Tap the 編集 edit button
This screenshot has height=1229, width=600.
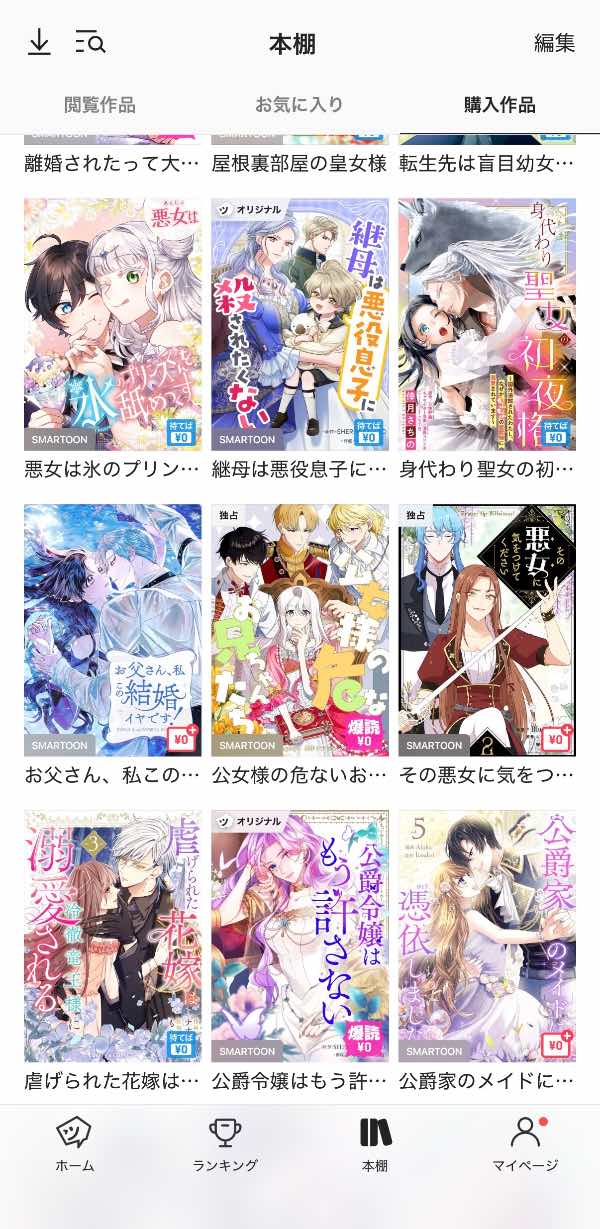(554, 43)
